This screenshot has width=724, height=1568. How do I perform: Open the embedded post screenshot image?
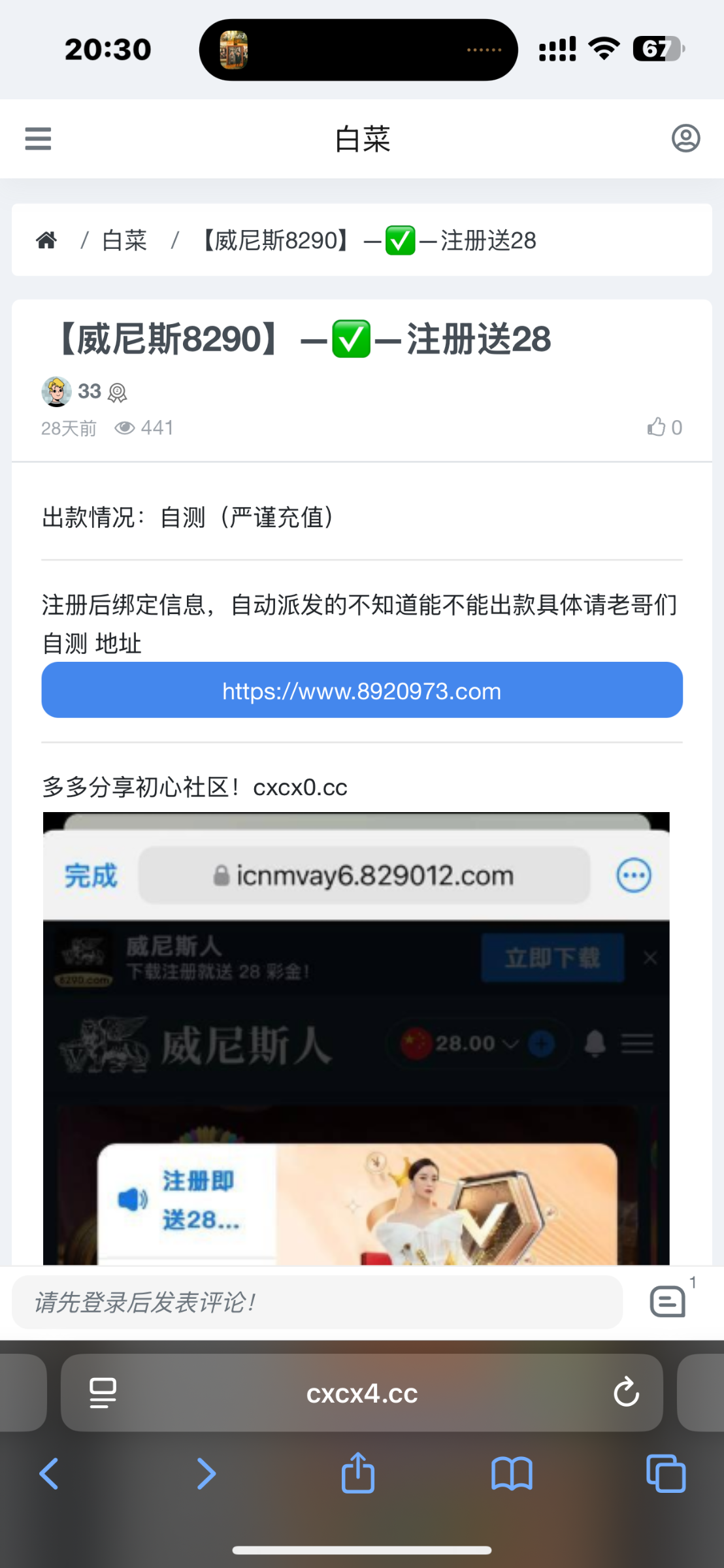(356, 1039)
